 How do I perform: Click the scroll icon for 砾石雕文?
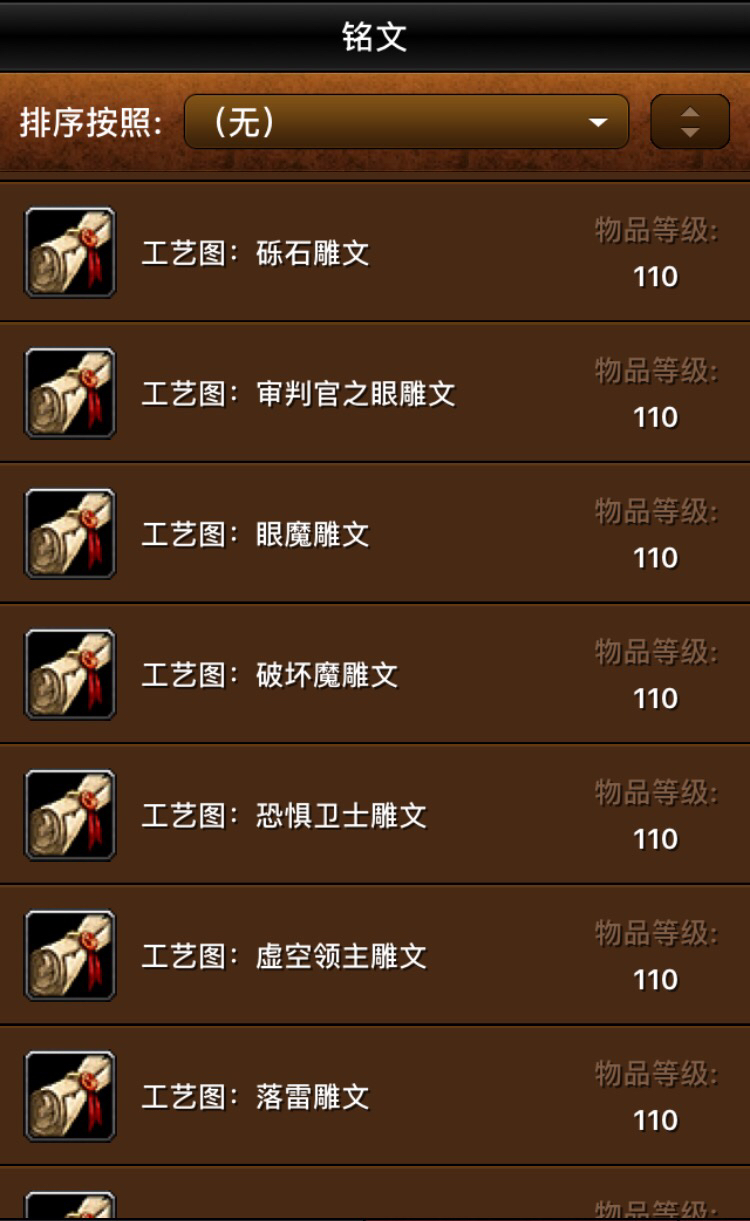(x=70, y=251)
